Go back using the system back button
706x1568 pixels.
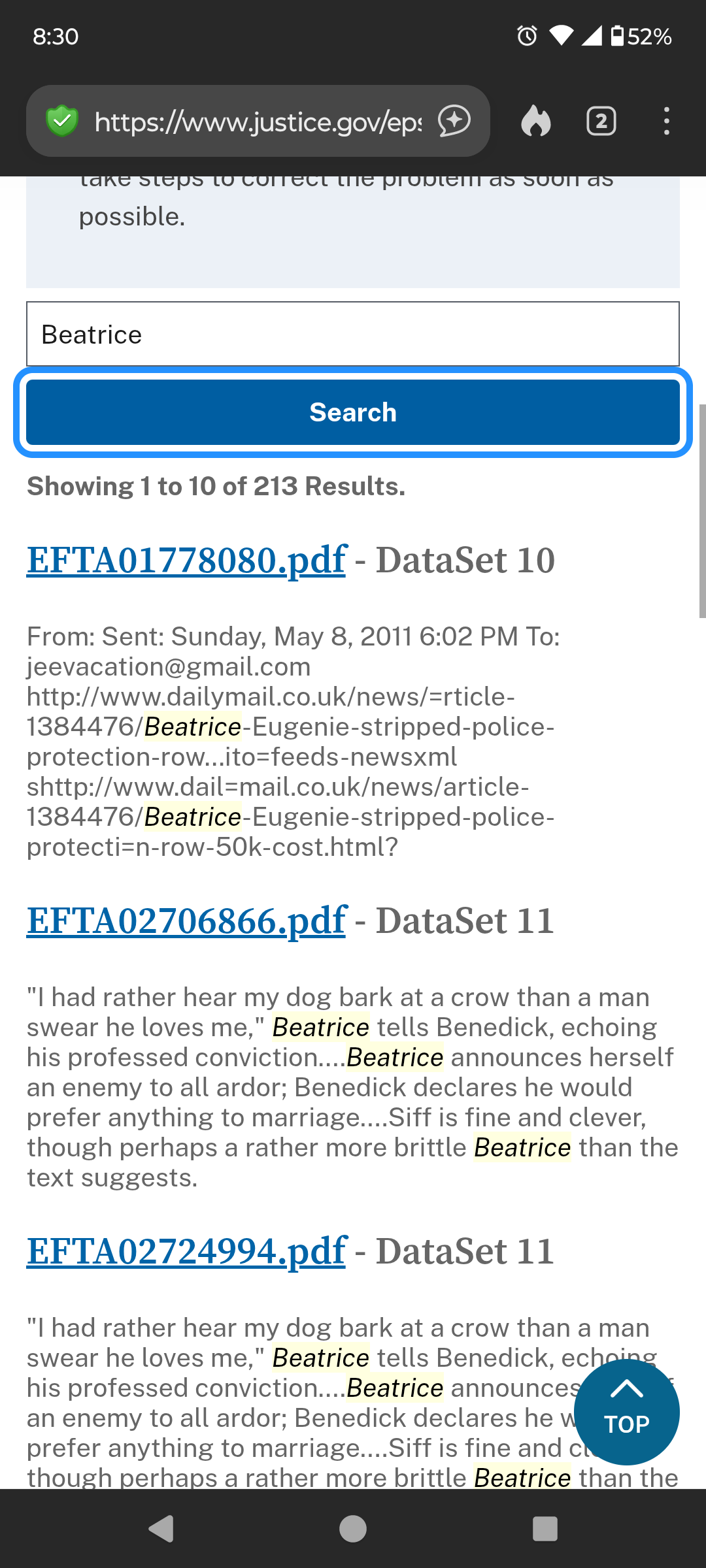tap(161, 1529)
